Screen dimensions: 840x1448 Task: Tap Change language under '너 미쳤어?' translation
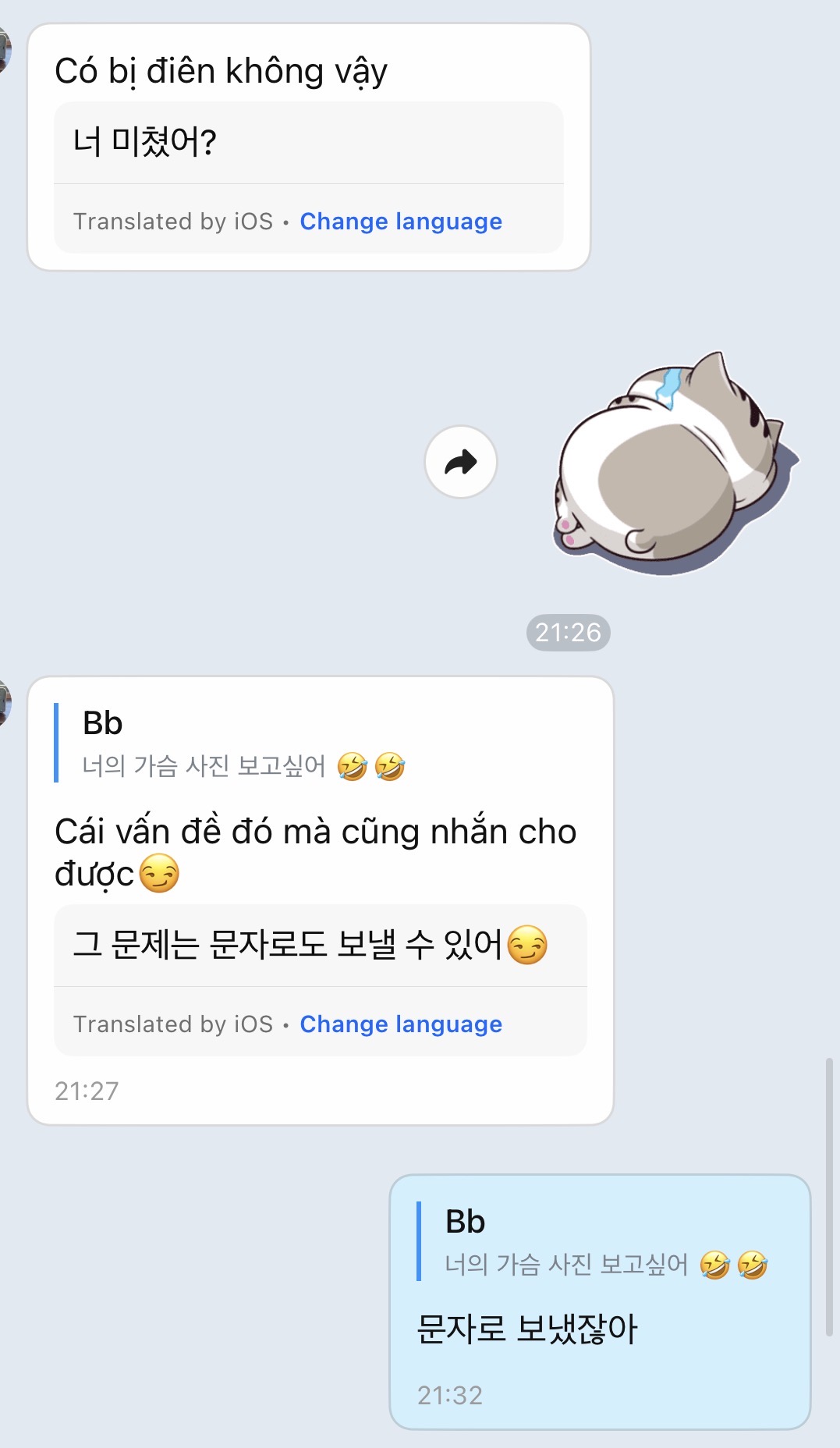click(401, 222)
